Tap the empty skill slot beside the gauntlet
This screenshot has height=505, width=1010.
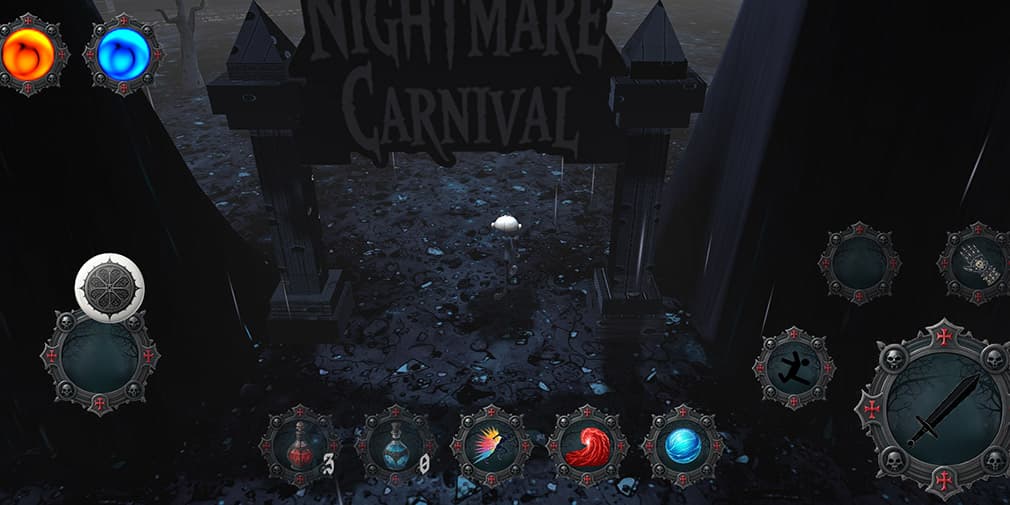coord(858,263)
